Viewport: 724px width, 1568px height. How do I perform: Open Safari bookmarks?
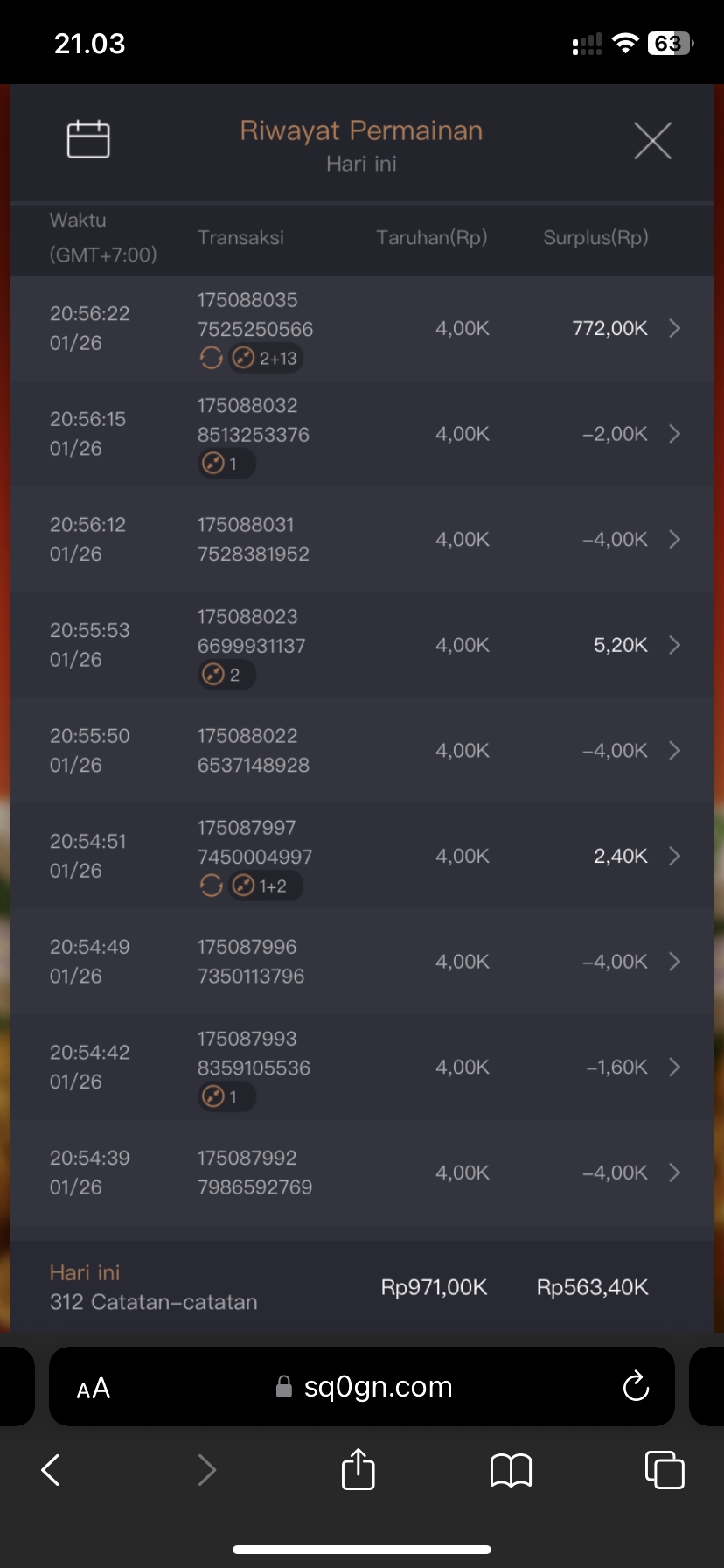[x=512, y=1470]
